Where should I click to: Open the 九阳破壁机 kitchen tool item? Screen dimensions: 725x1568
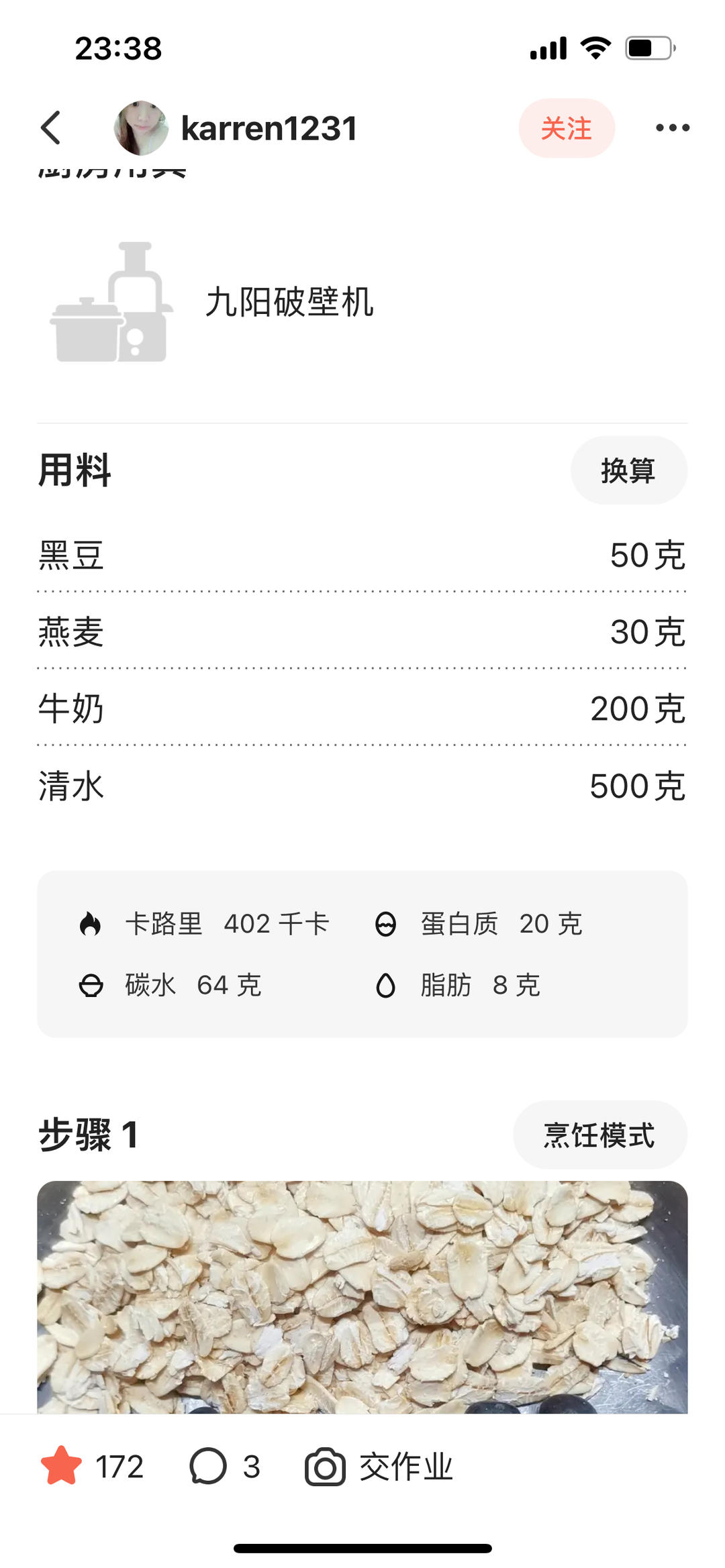289,302
